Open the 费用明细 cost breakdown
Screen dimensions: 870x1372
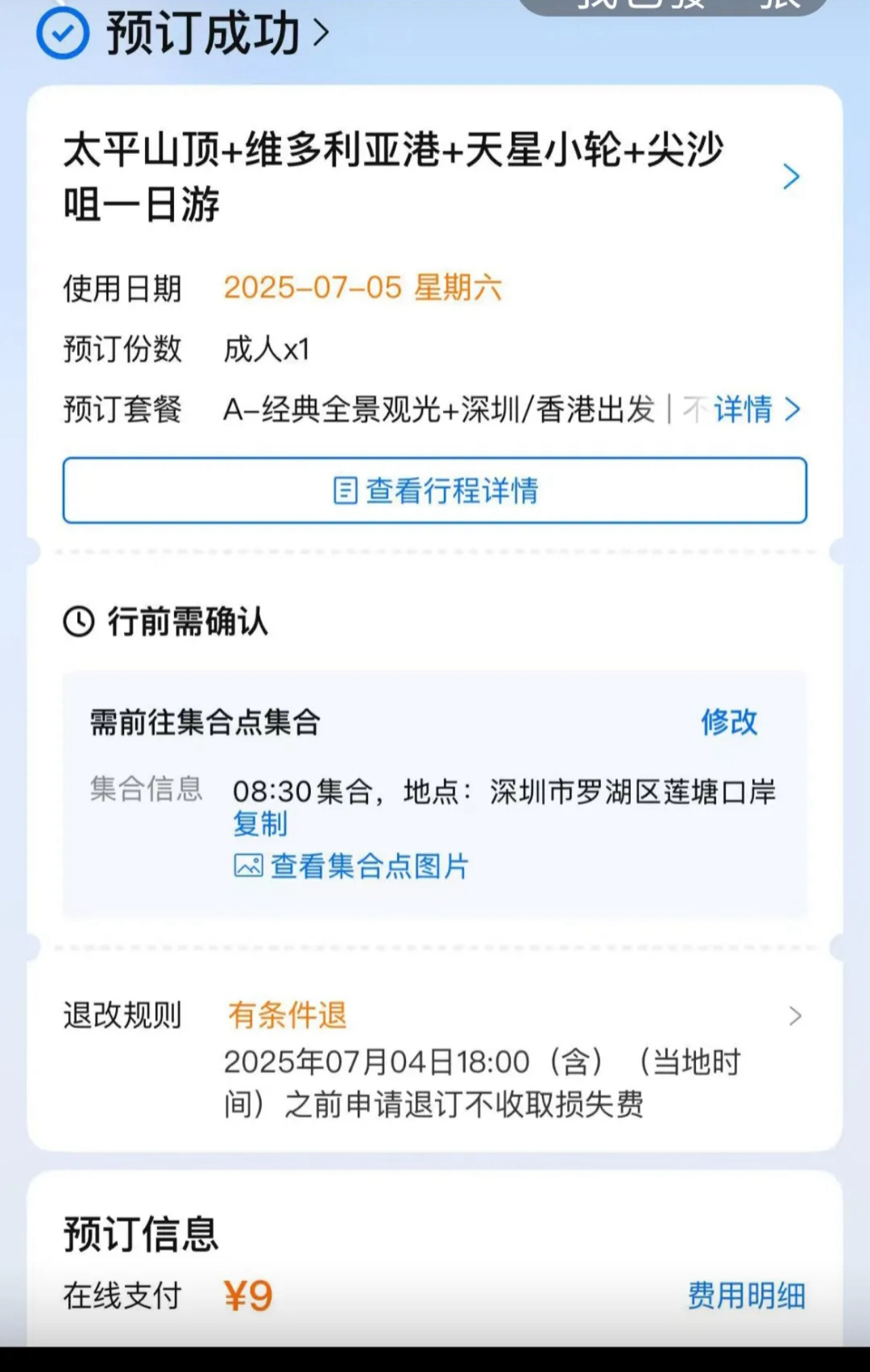(x=746, y=1296)
